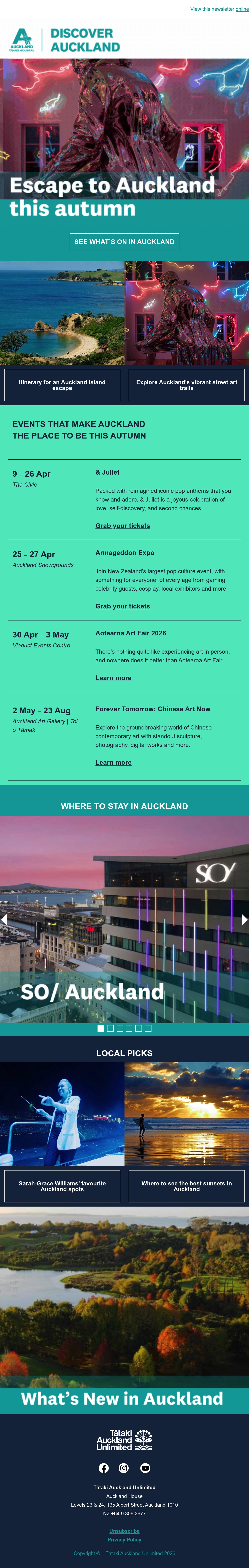
Task: Select the second carousel page indicator
Action: click(x=110, y=1028)
